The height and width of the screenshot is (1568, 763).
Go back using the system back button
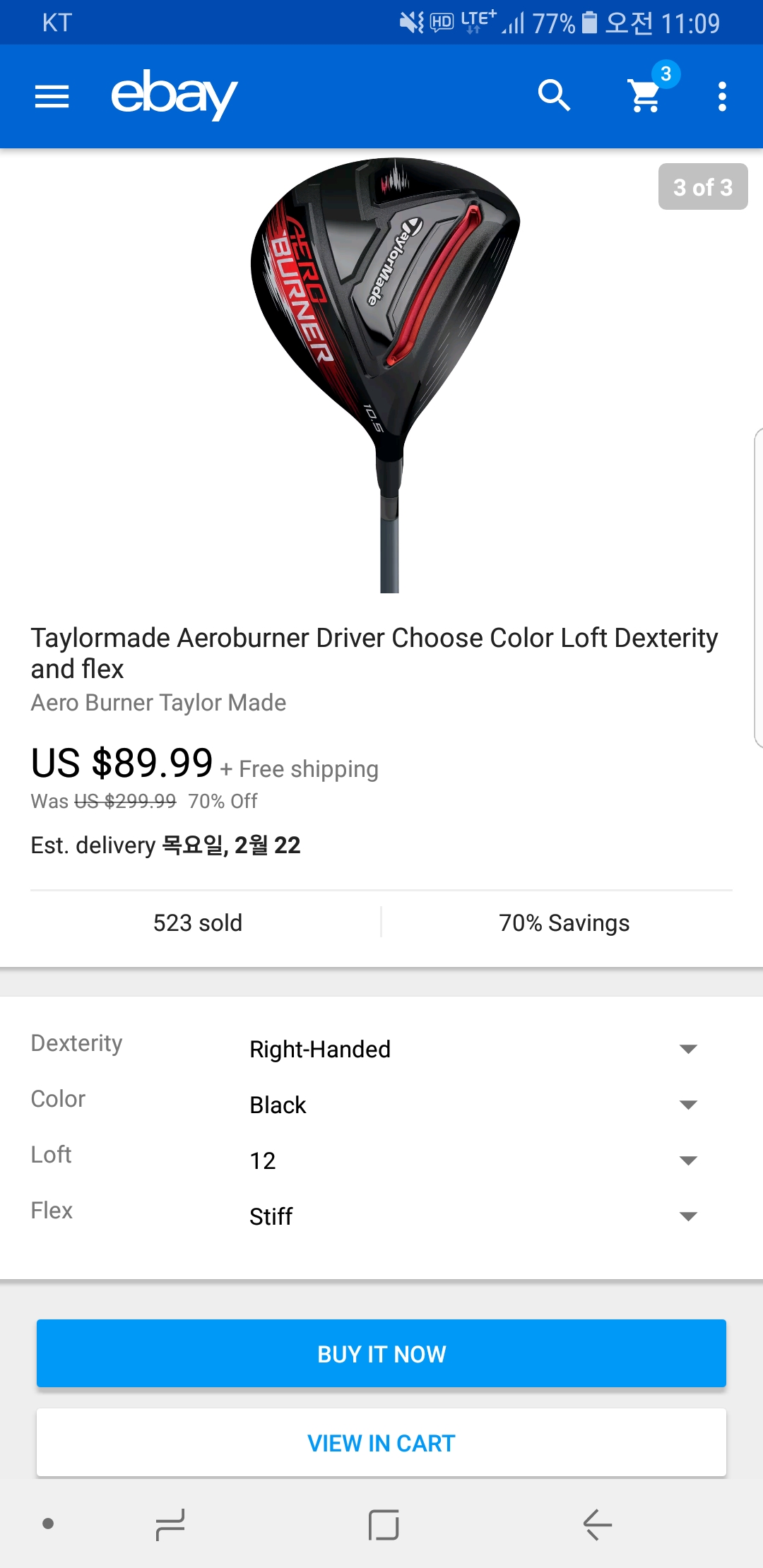[597, 1524]
